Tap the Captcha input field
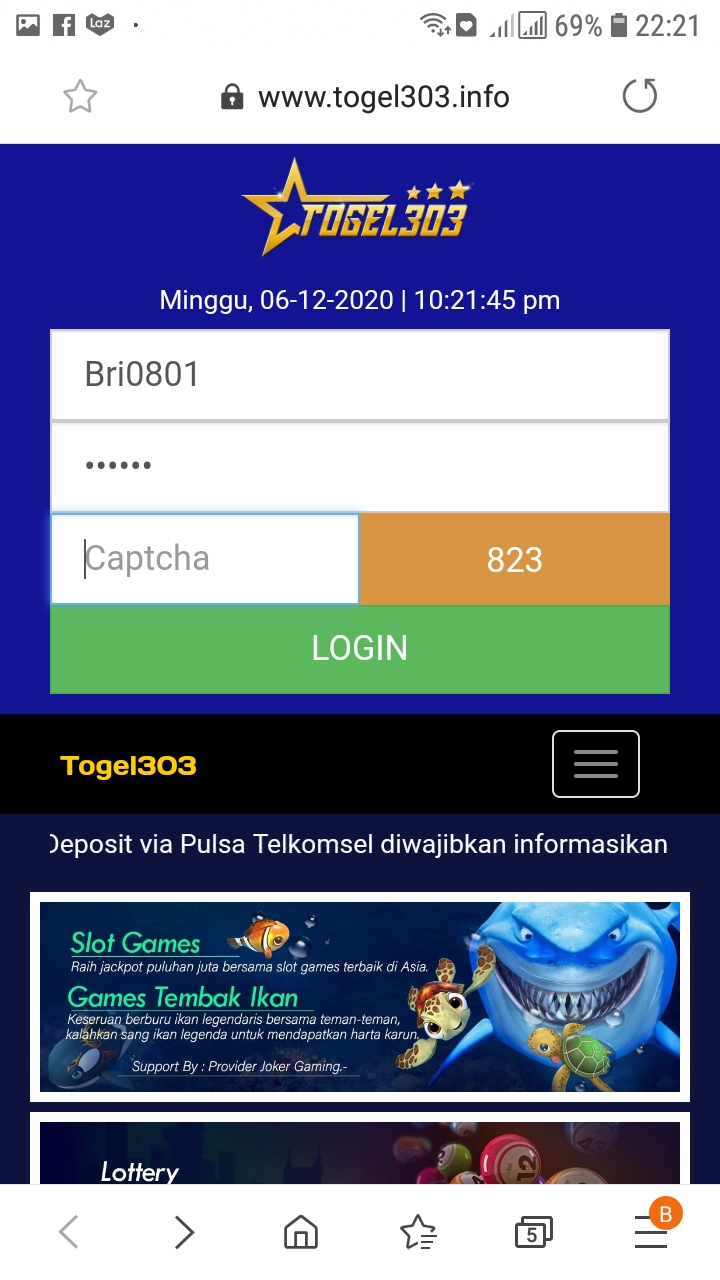The width and height of the screenshot is (720, 1280). pos(205,559)
